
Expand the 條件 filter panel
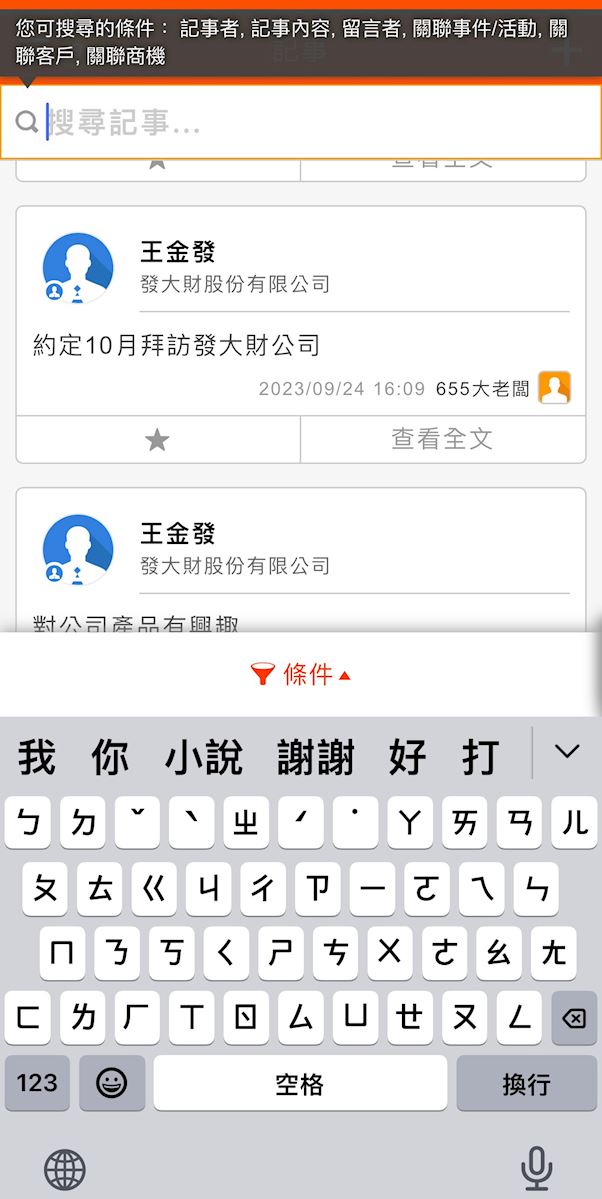click(x=301, y=675)
